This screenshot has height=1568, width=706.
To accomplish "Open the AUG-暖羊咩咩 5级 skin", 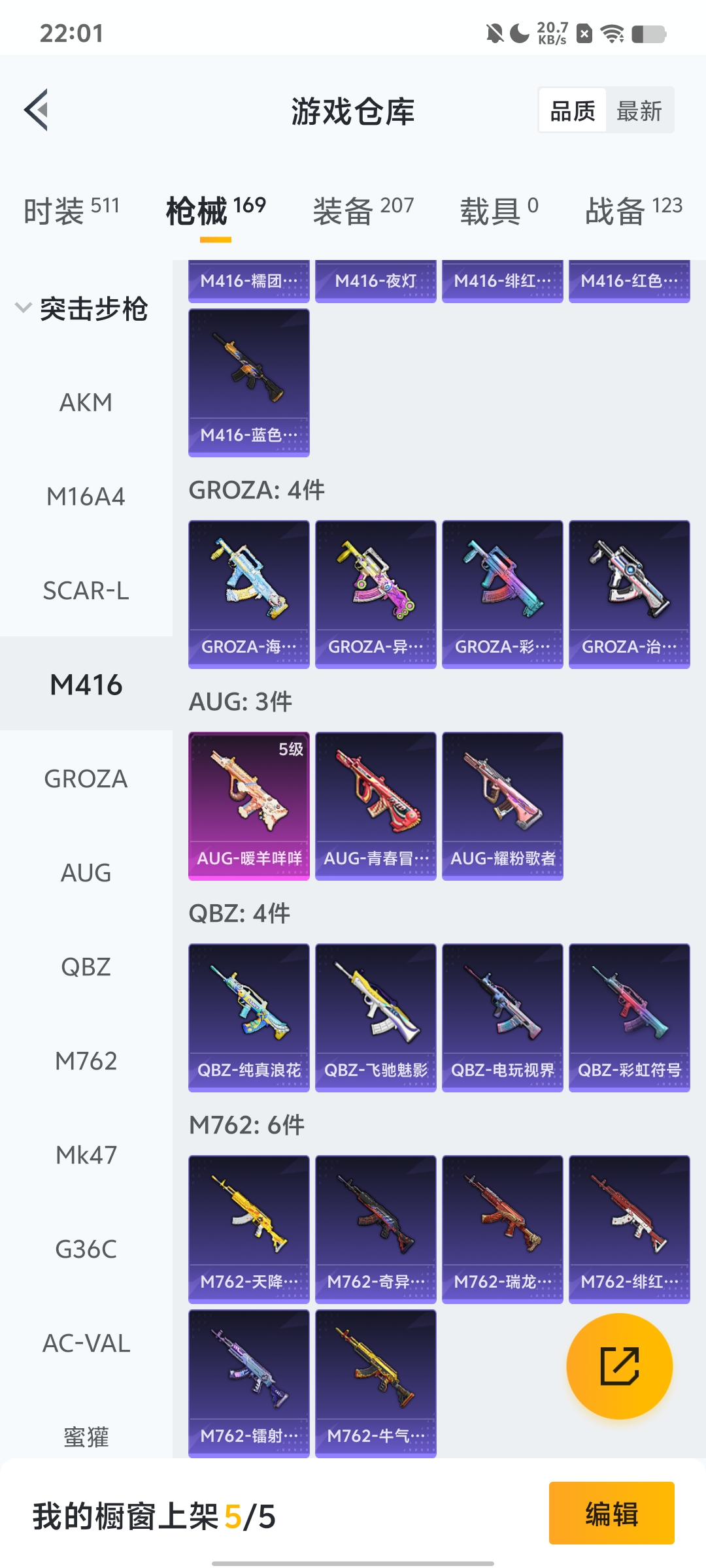I will coord(249,806).
